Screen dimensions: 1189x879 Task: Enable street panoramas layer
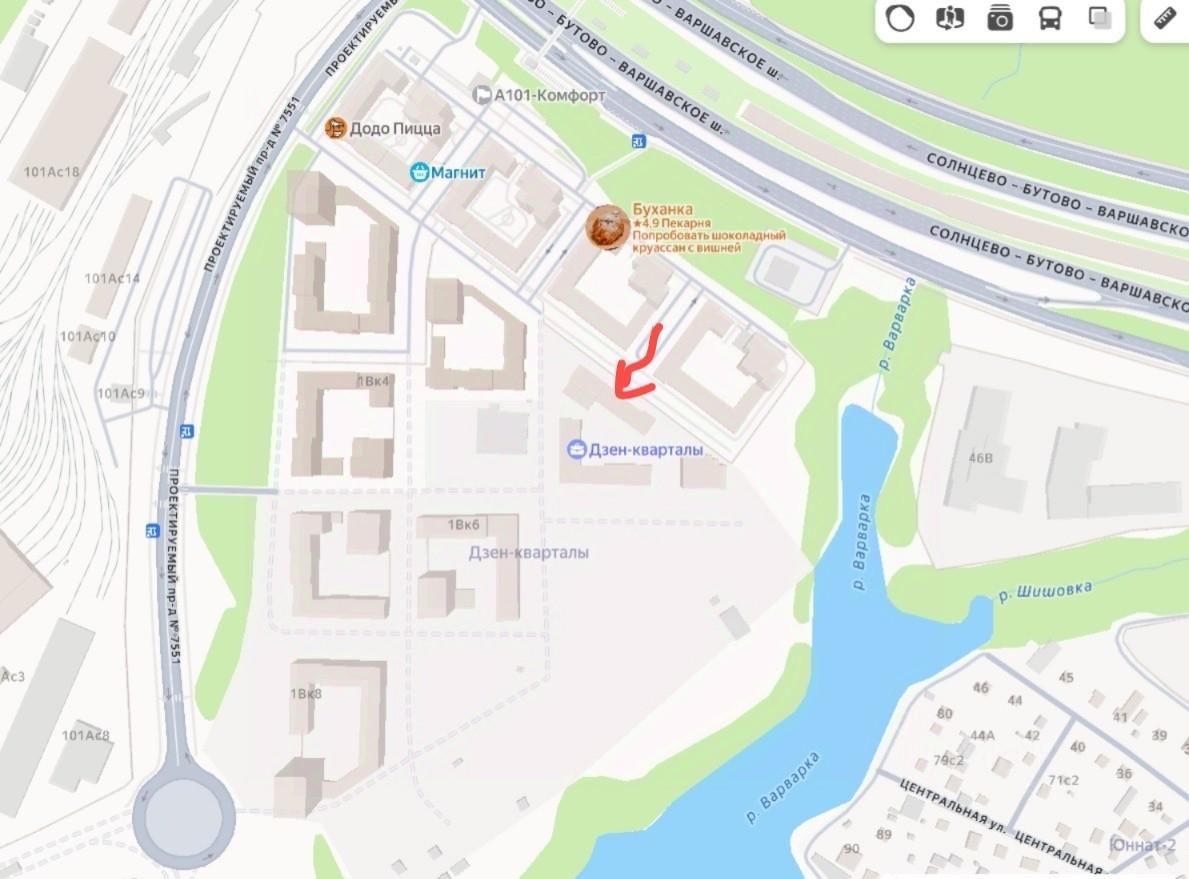[949, 18]
